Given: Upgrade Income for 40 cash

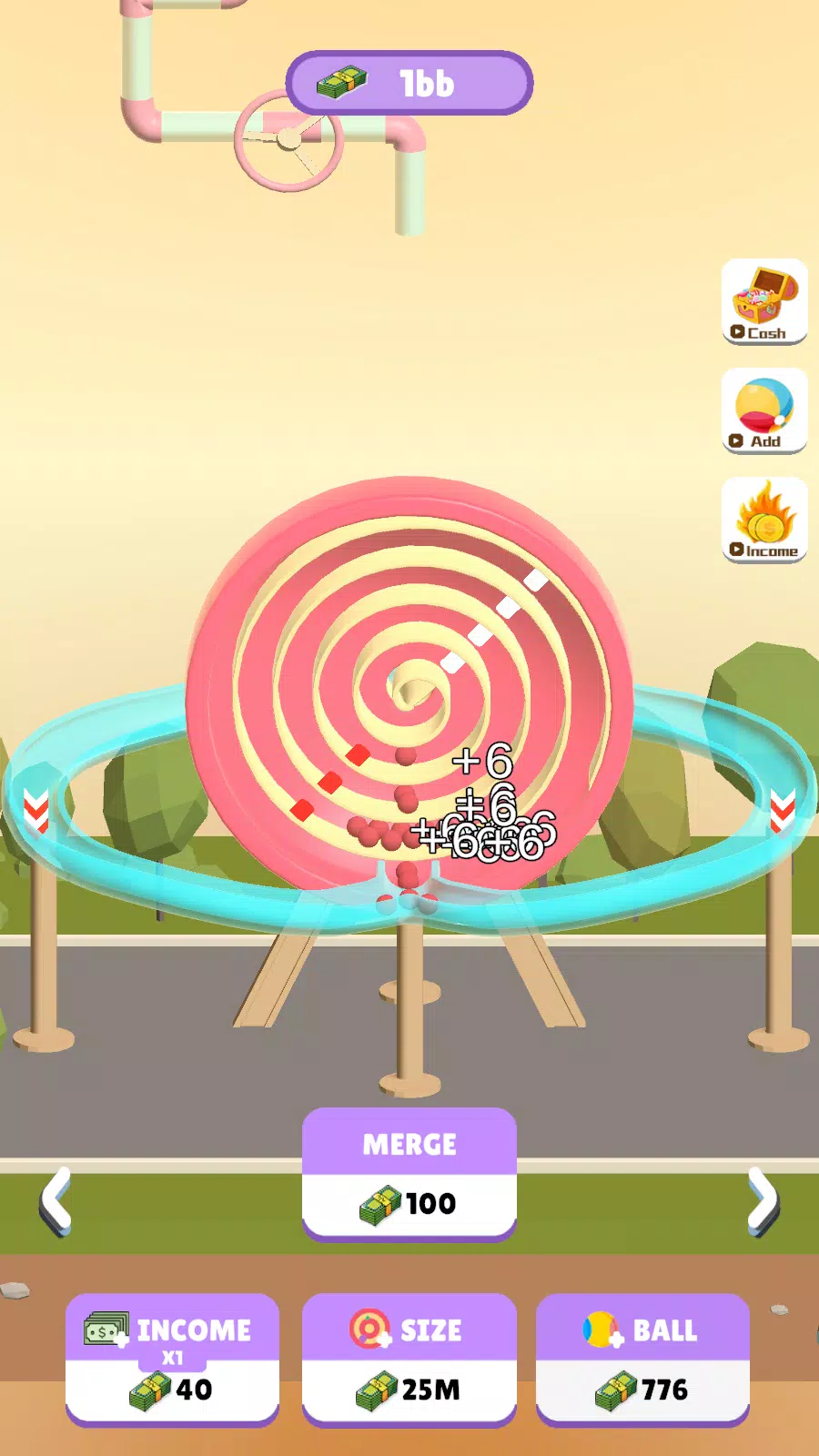Looking at the screenshot, I should pyautogui.click(x=172, y=1360).
